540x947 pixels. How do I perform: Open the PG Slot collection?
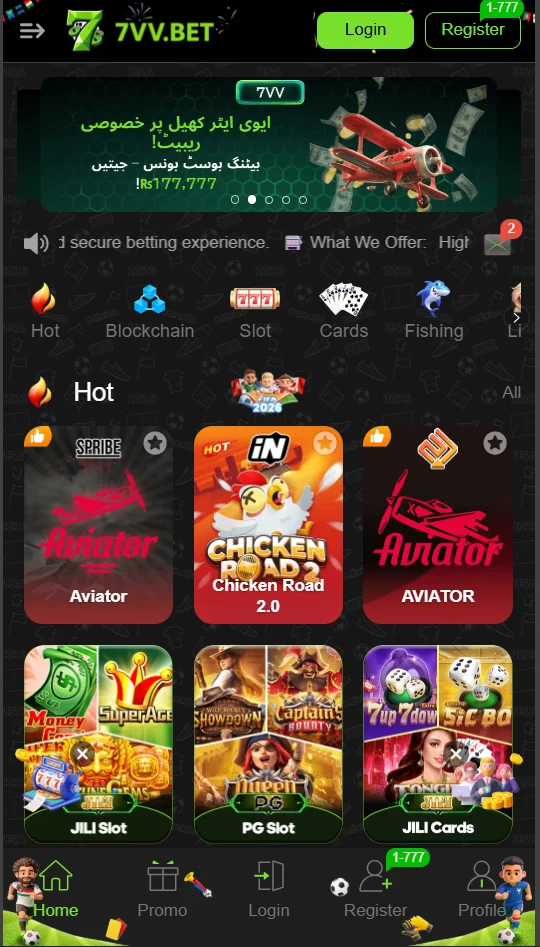268,744
